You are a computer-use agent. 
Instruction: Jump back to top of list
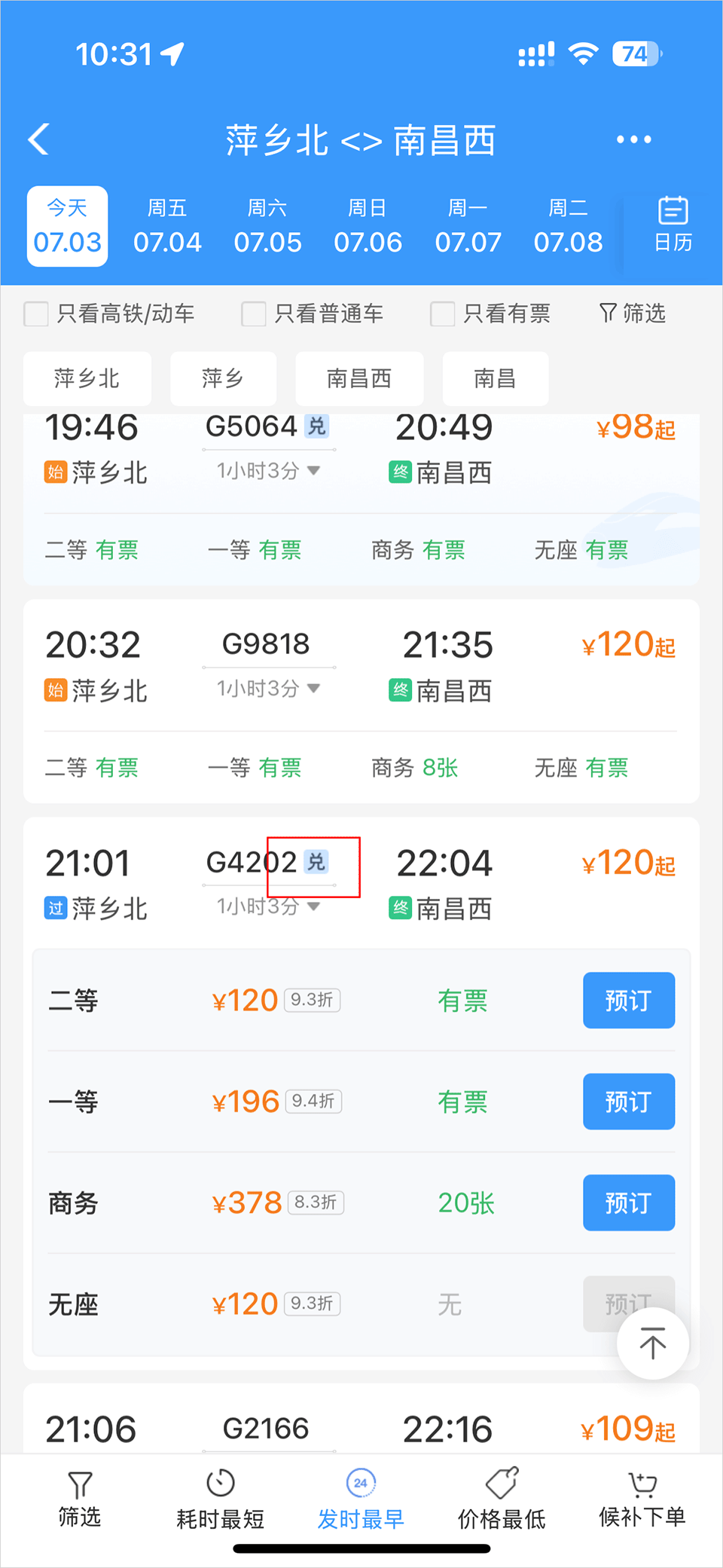click(x=652, y=1344)
